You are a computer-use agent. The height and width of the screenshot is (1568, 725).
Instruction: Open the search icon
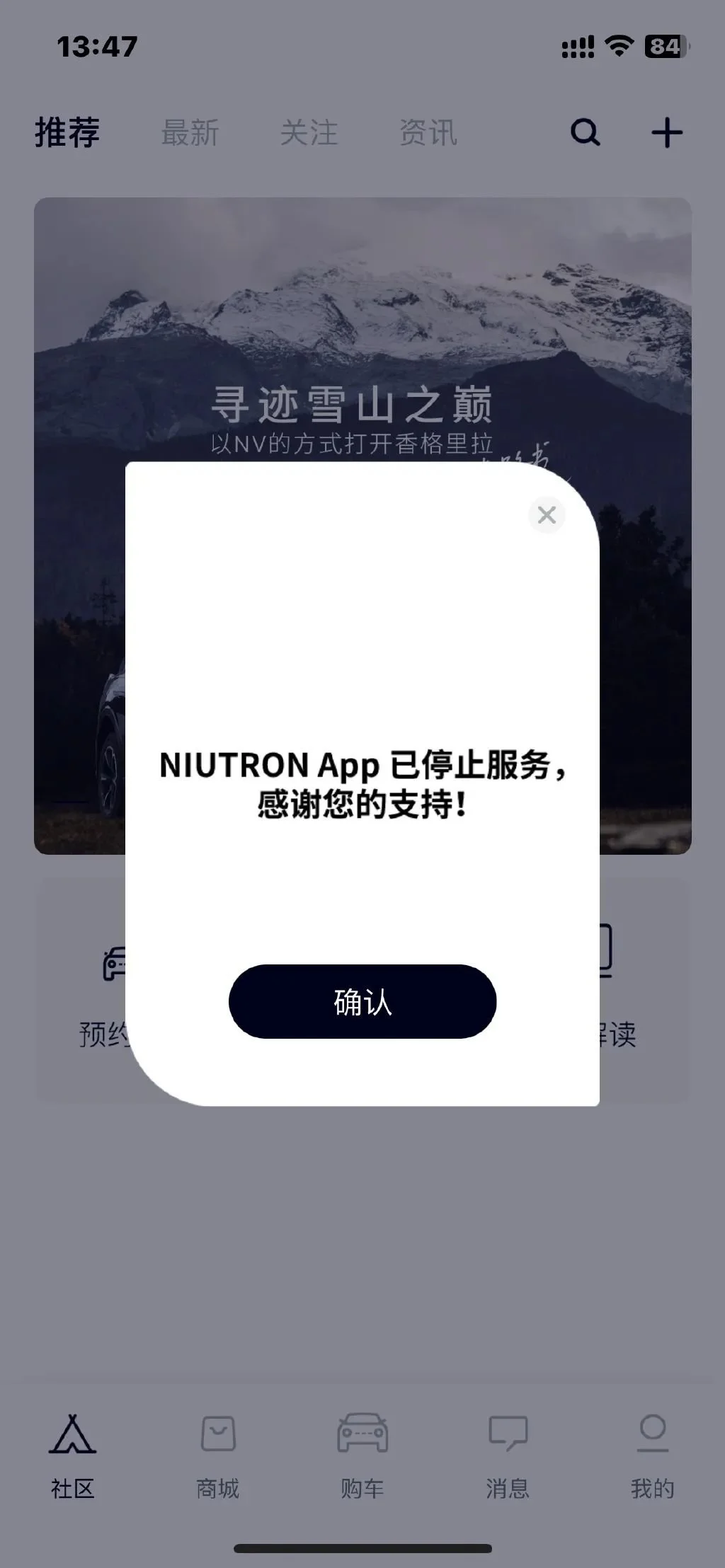pos(586,132)
